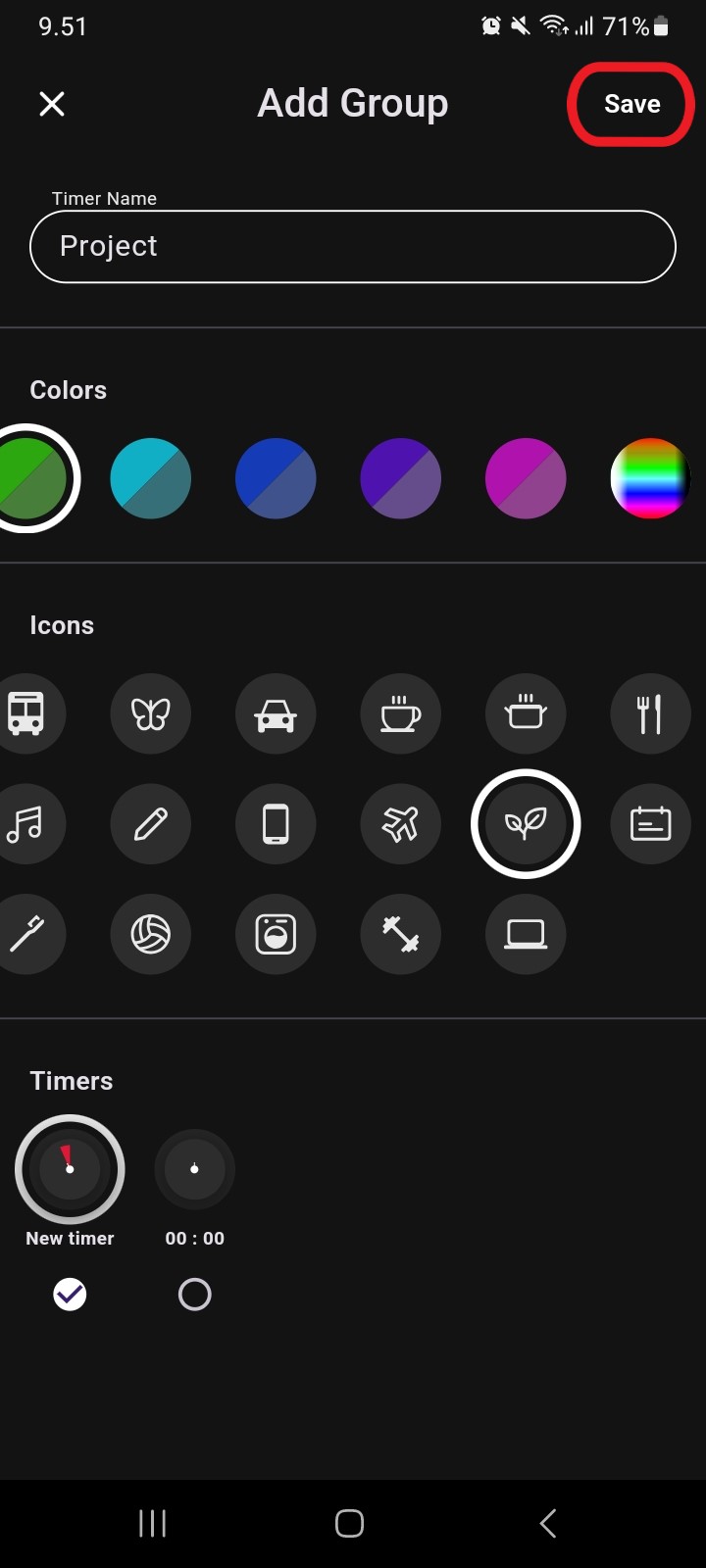
Task: Save the new group
Action: click(x=632, y=104)
